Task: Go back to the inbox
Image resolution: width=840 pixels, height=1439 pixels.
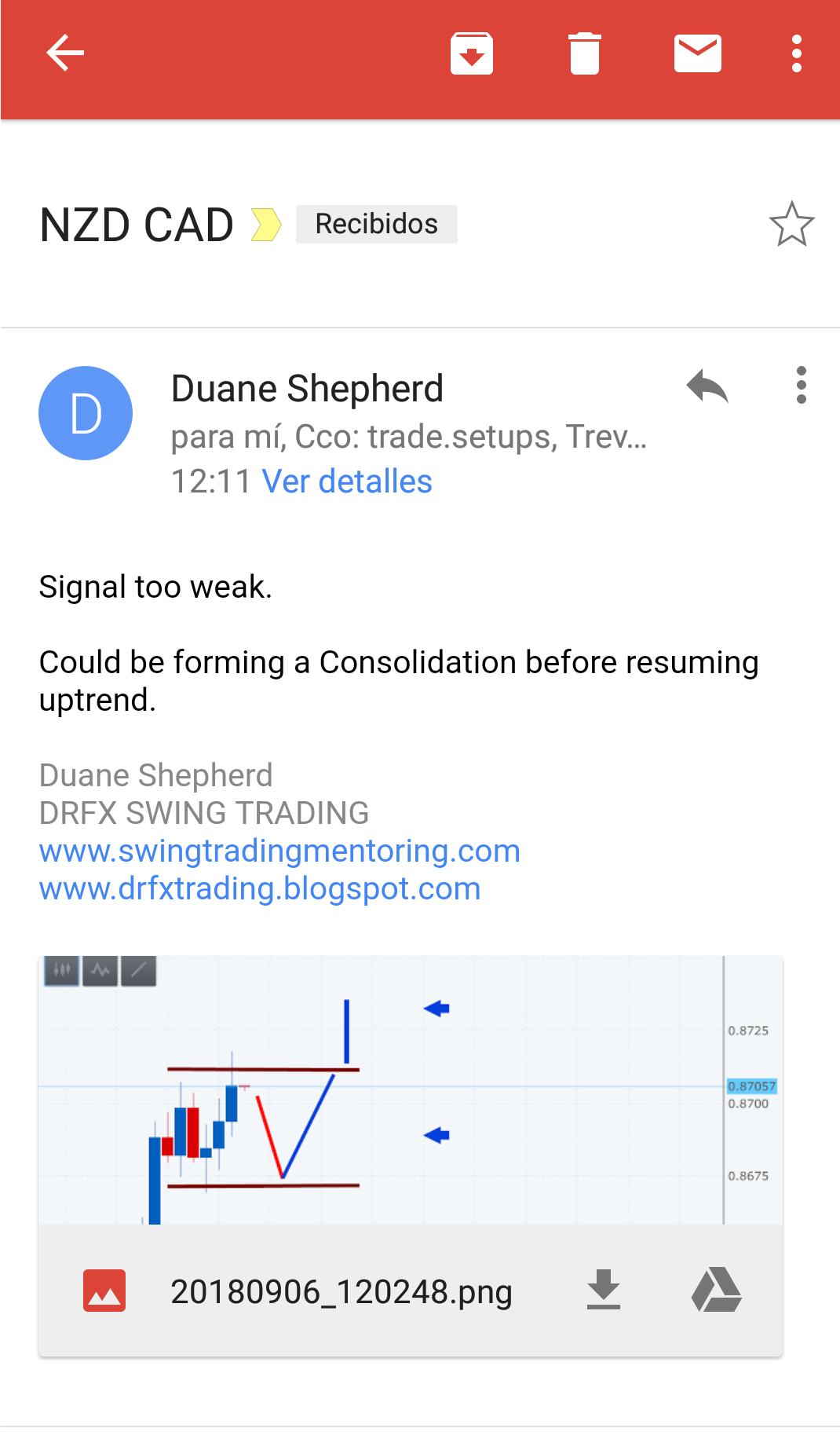Action: point(65,53)
